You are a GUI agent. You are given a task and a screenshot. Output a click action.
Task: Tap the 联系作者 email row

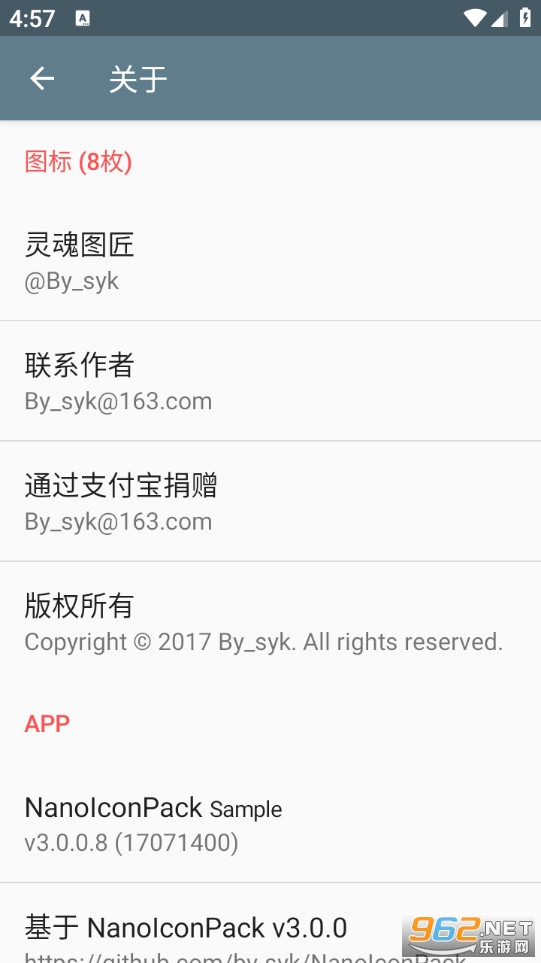point(270,381)
